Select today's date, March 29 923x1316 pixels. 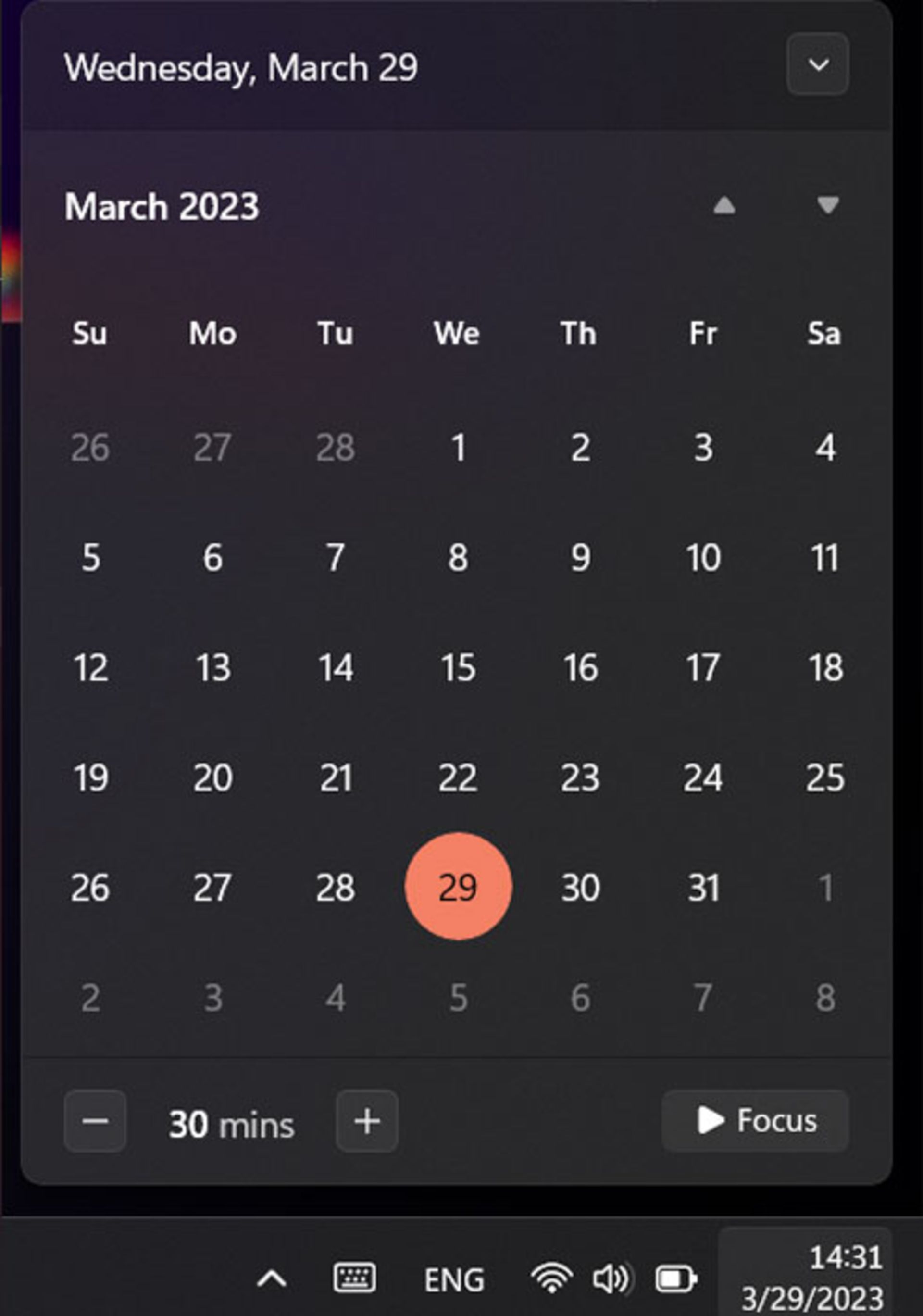point(458,887)
